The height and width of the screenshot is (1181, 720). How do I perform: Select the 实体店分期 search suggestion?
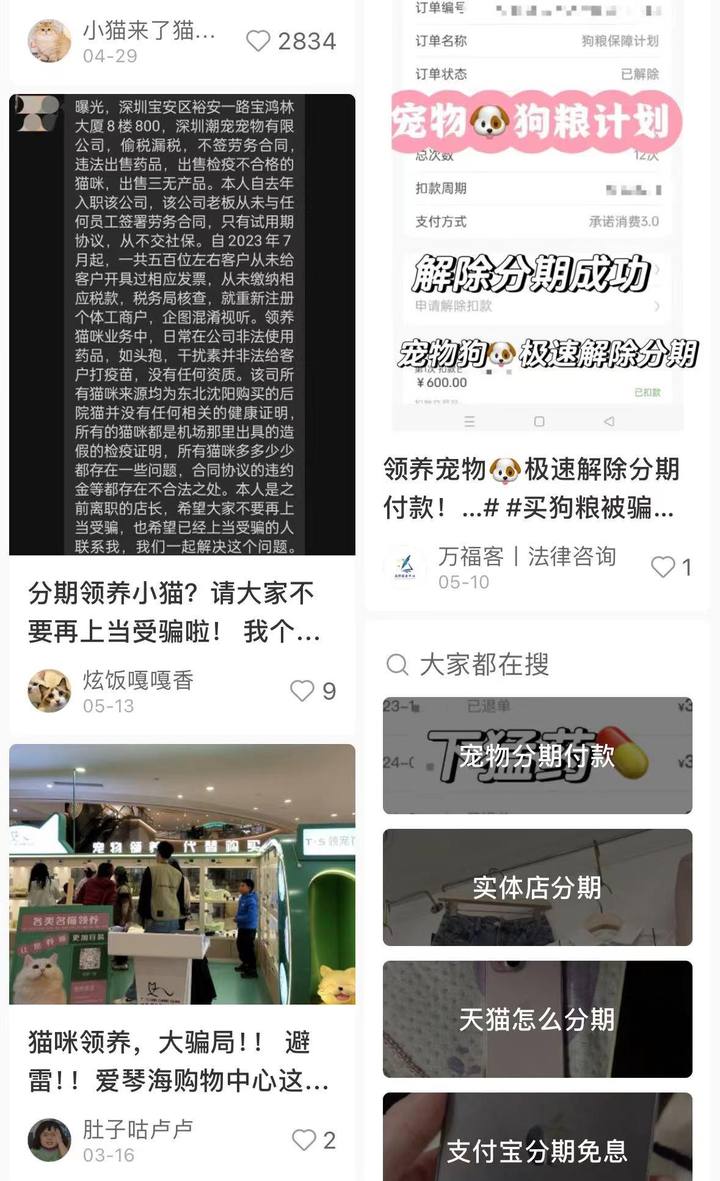(537, 887)
